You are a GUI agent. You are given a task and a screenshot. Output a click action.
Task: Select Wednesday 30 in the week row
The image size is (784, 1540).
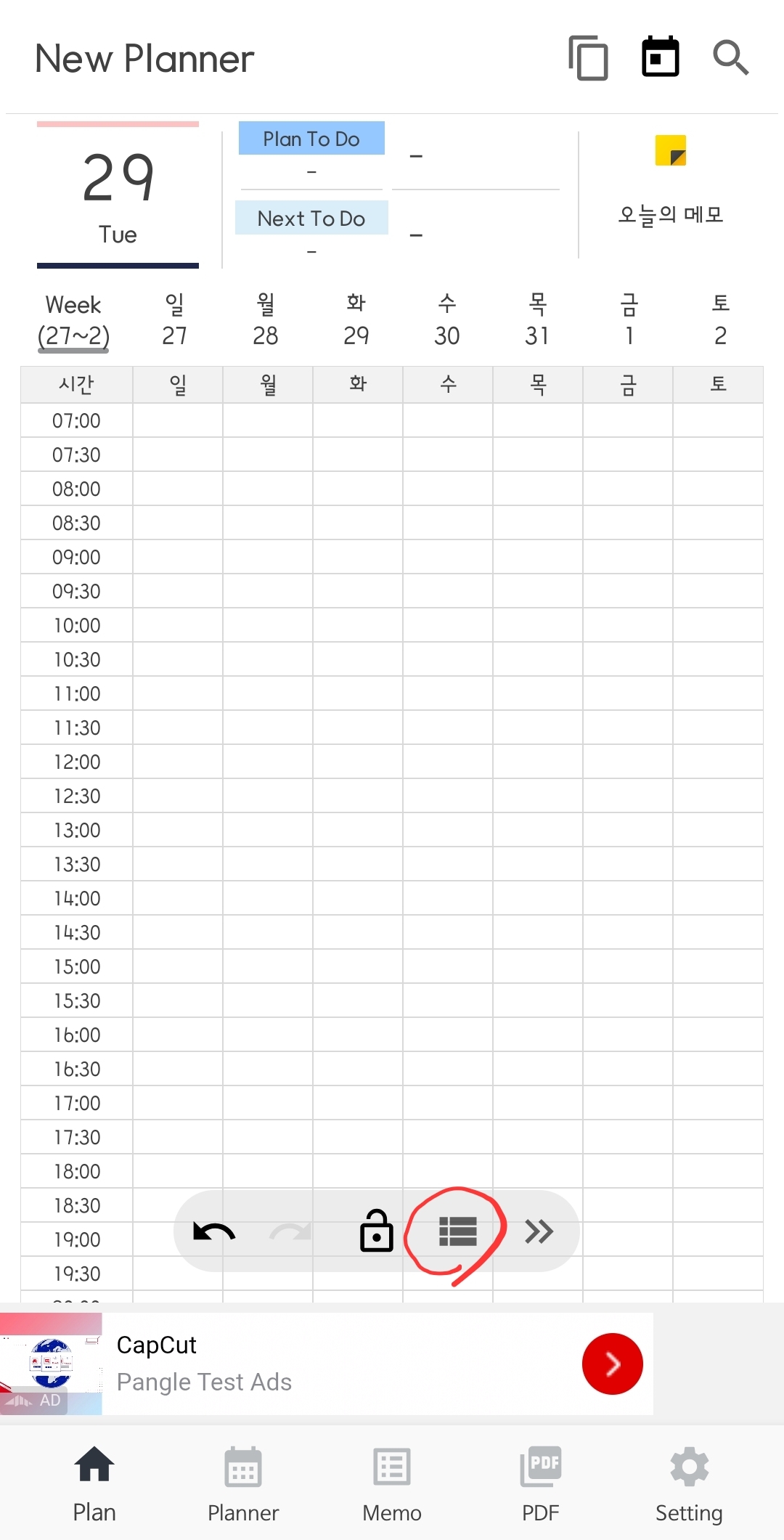447,319
